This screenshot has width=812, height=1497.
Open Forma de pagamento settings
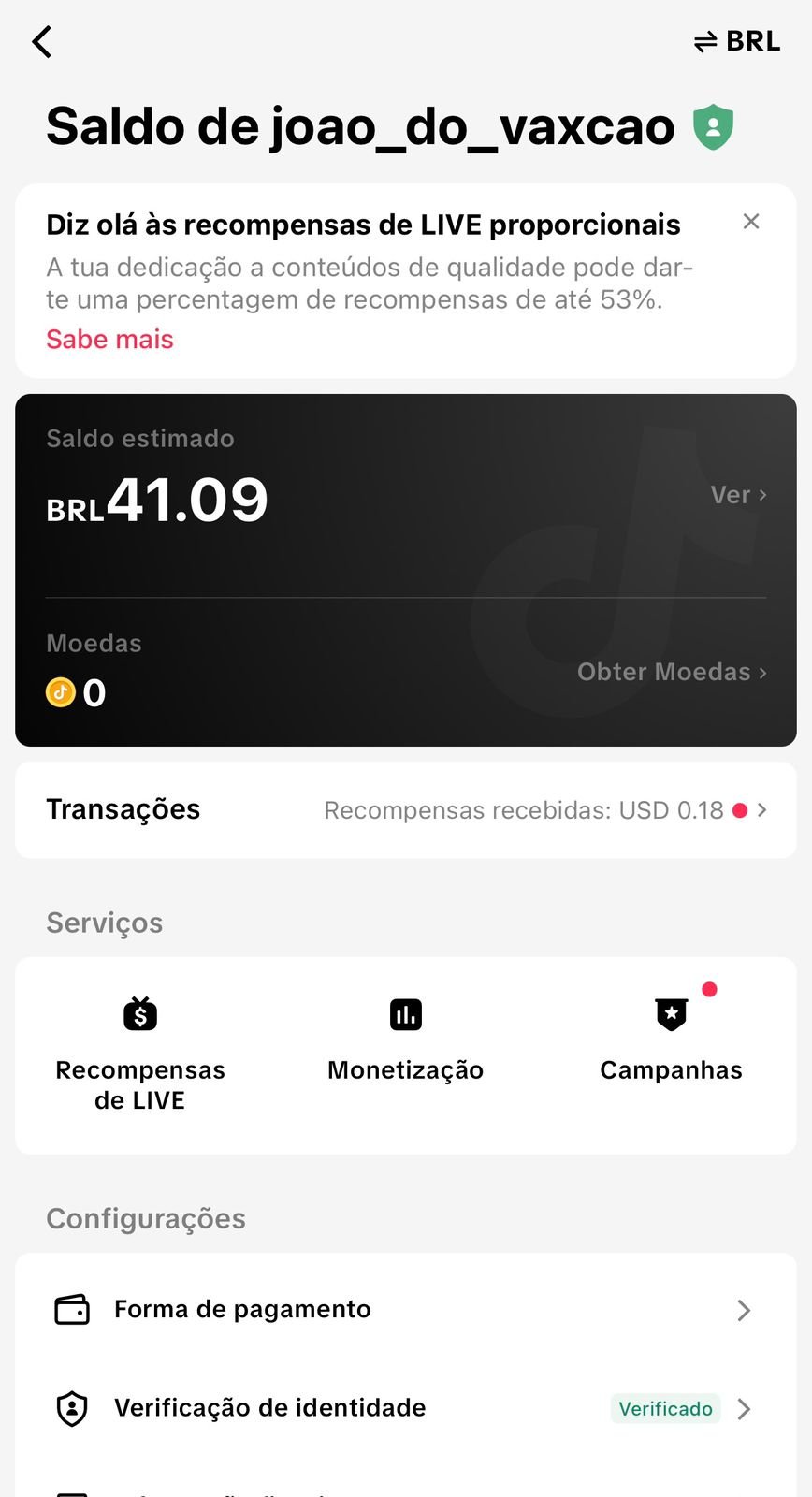[406, 1310]
